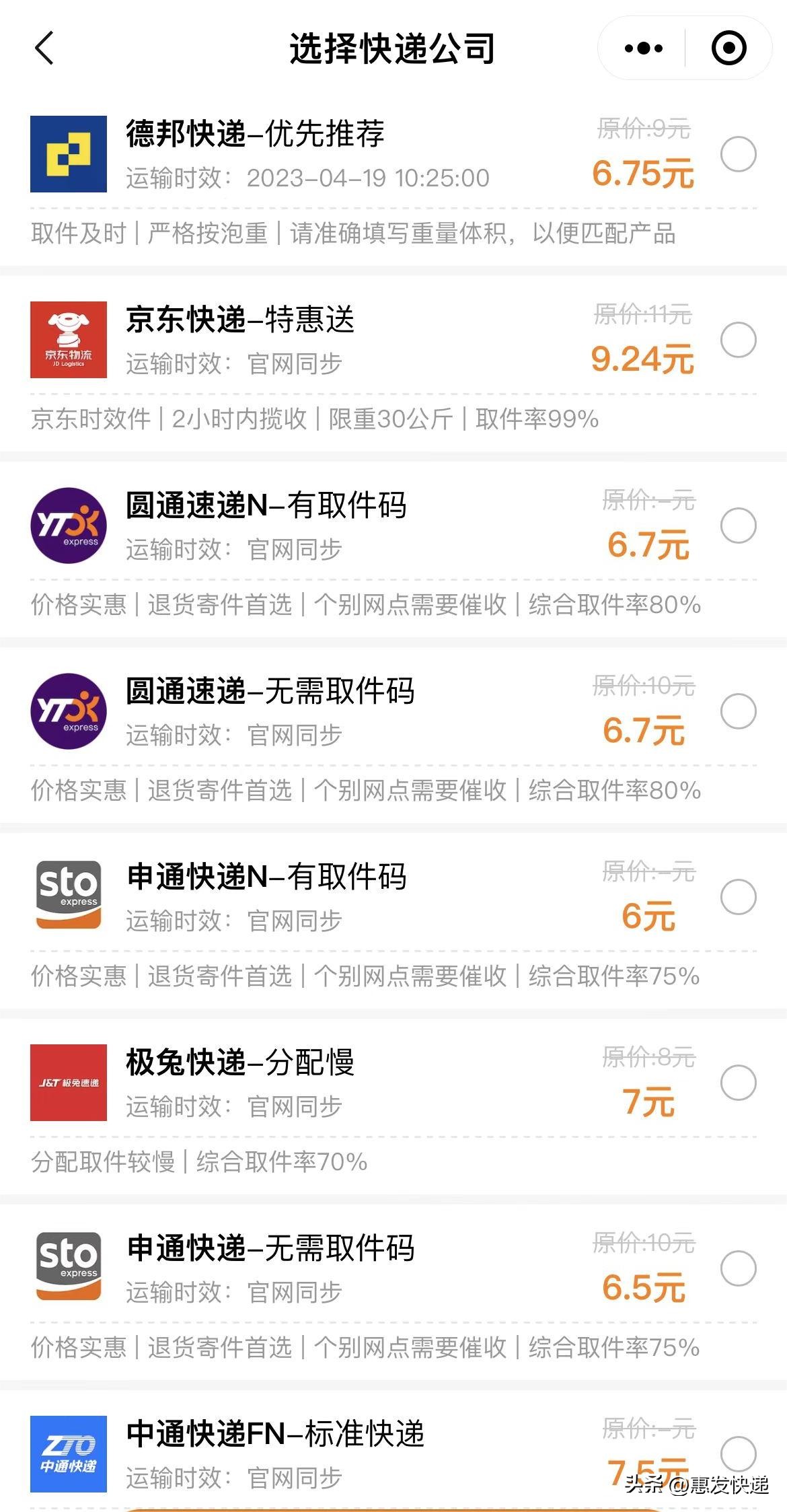Click the JD Logistics (京东物流) logo
Screen dimensions: 787x1512
tap(67, 340)
